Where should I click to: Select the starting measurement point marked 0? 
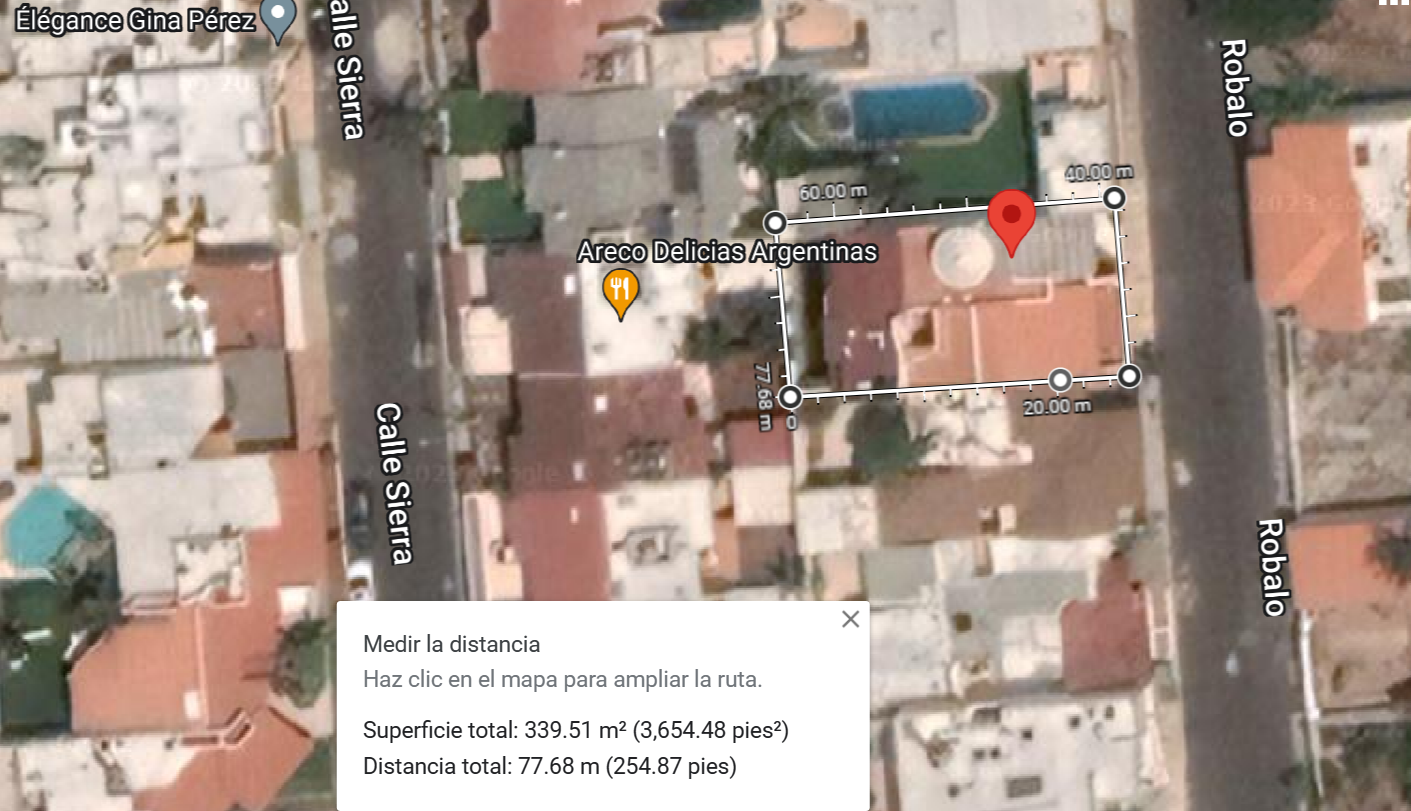(x=790, y=398)
